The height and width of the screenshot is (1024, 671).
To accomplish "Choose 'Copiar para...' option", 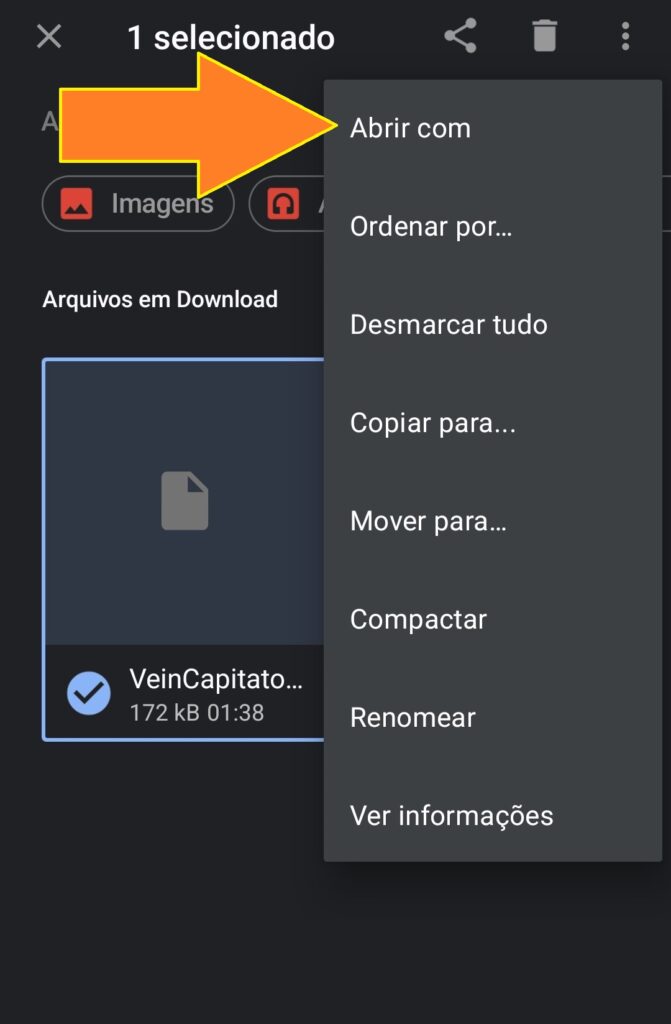I will tap(433, 423).
